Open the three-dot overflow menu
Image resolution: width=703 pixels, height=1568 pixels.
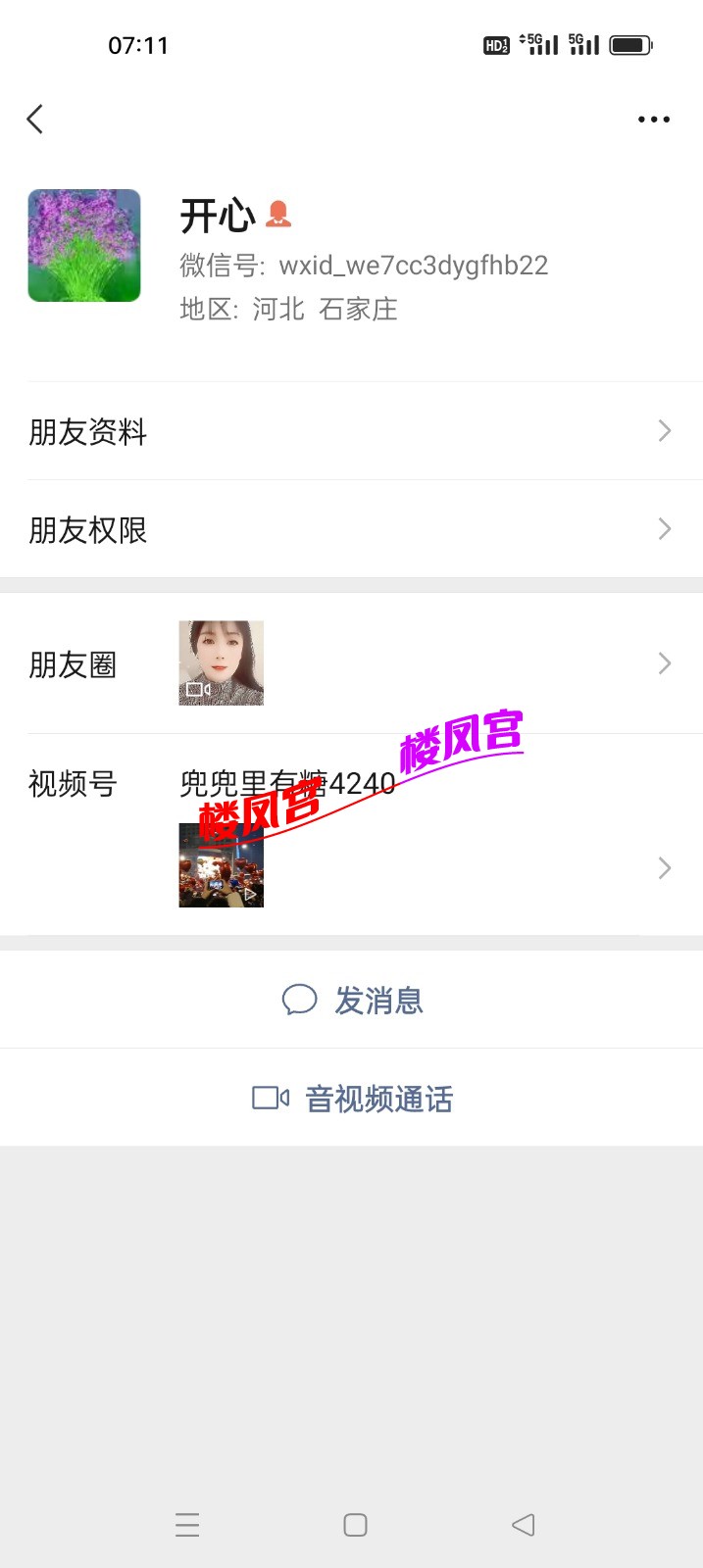point(653,120)
